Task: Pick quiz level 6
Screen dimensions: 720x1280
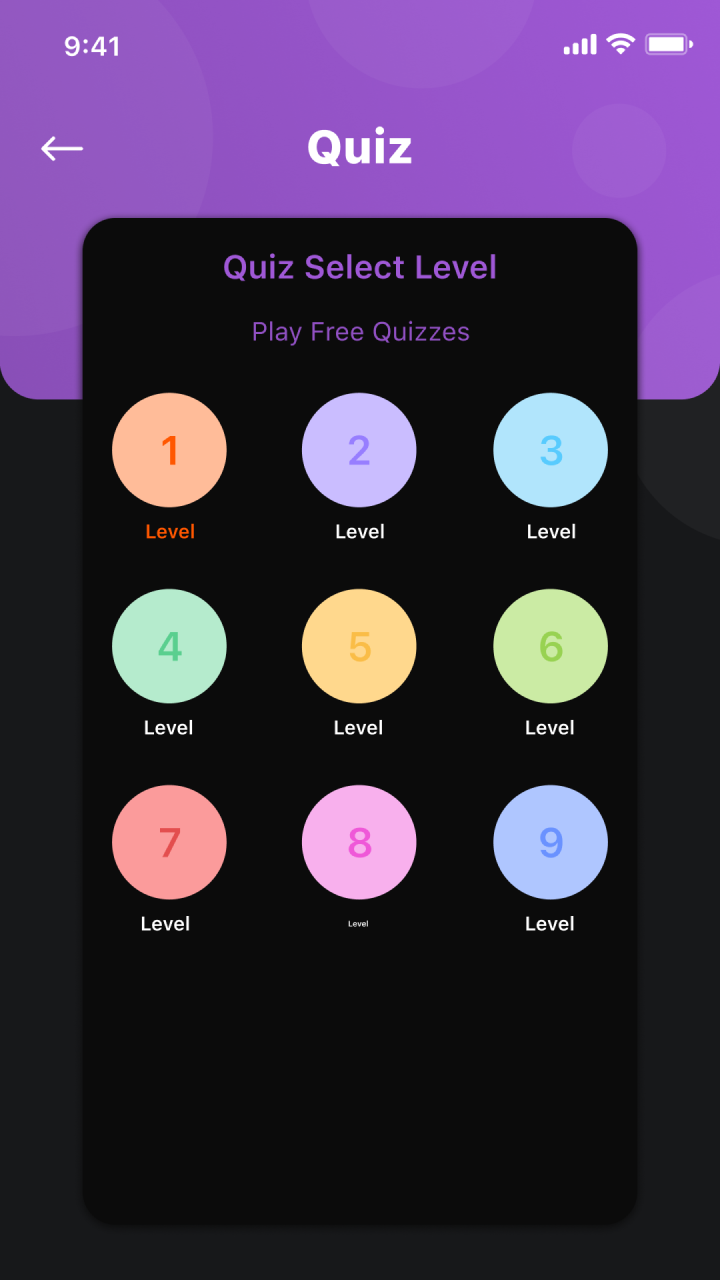Action: tap(550, 646)
